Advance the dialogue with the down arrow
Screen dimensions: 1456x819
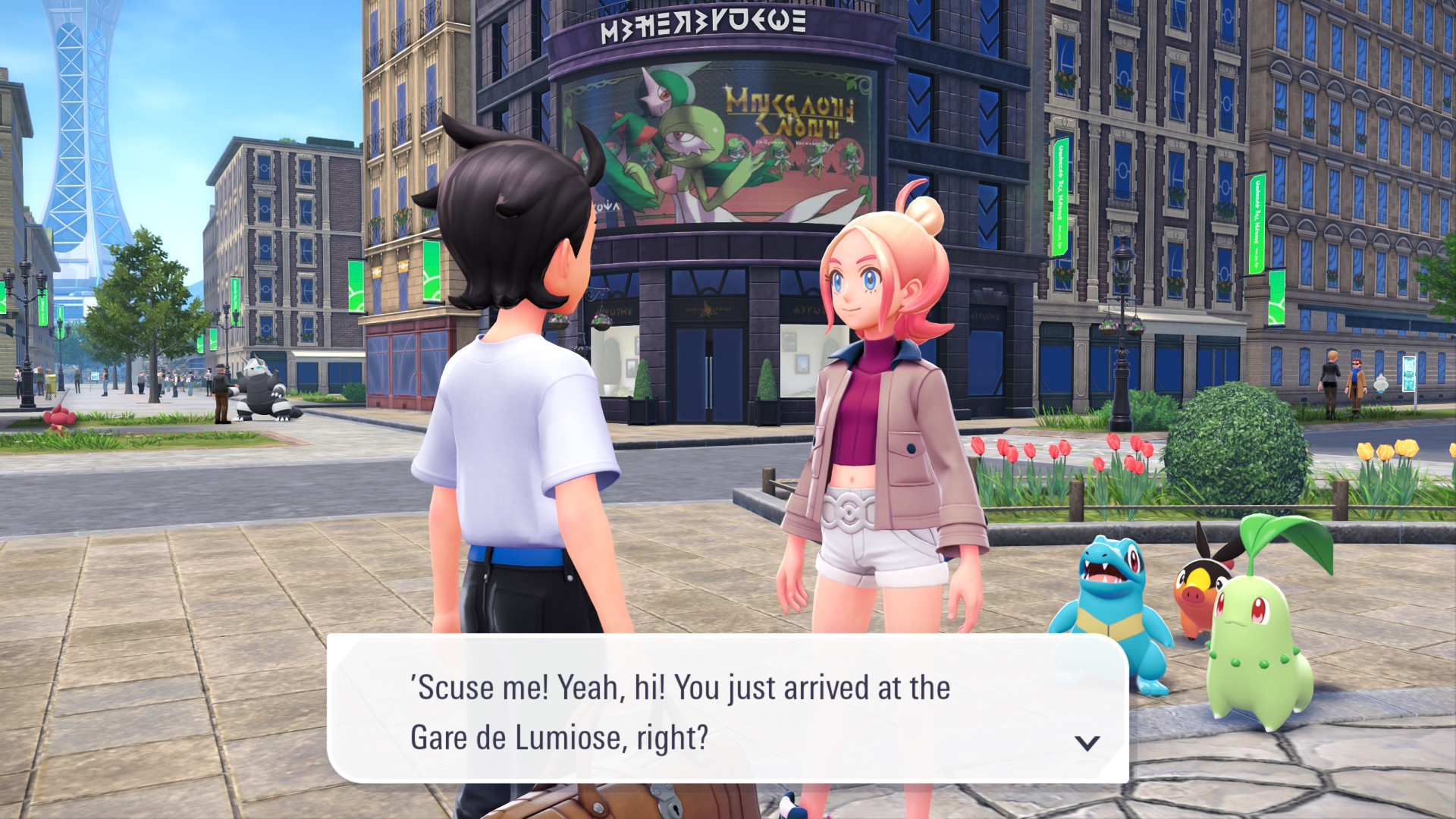tap(1087, 743)
